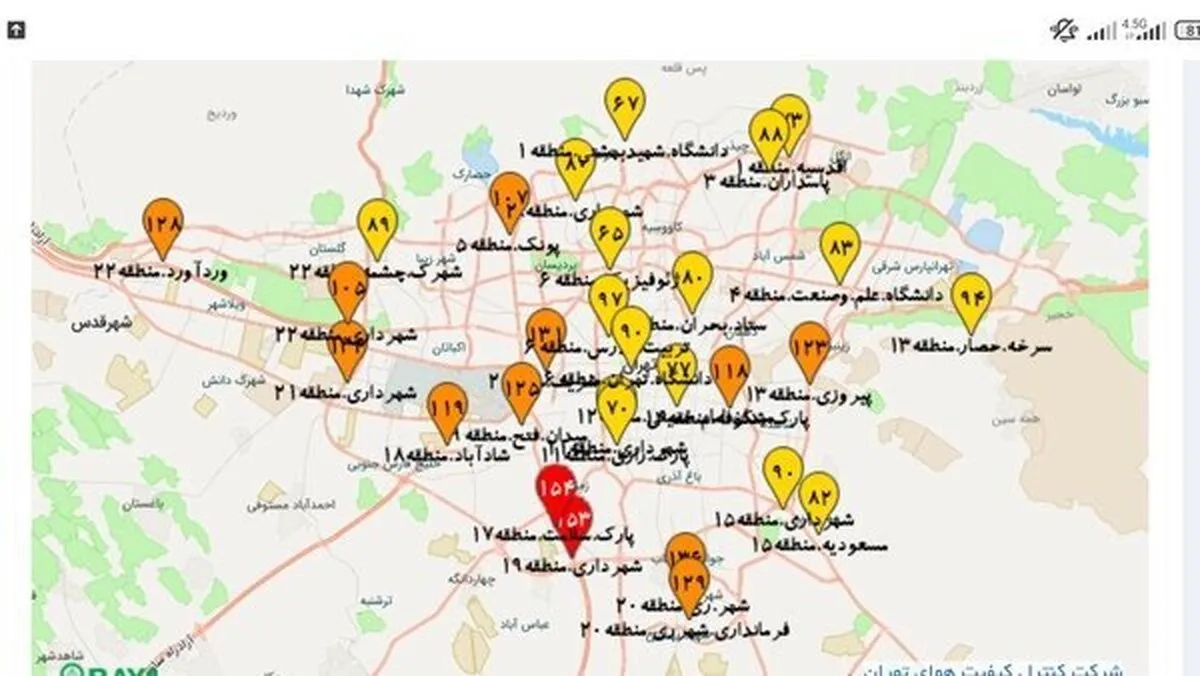The height and width of the screenshot is (676, 1200).
Task: Tap the orange 119 marker at Shadabad
Action: [x=447, y=407]
